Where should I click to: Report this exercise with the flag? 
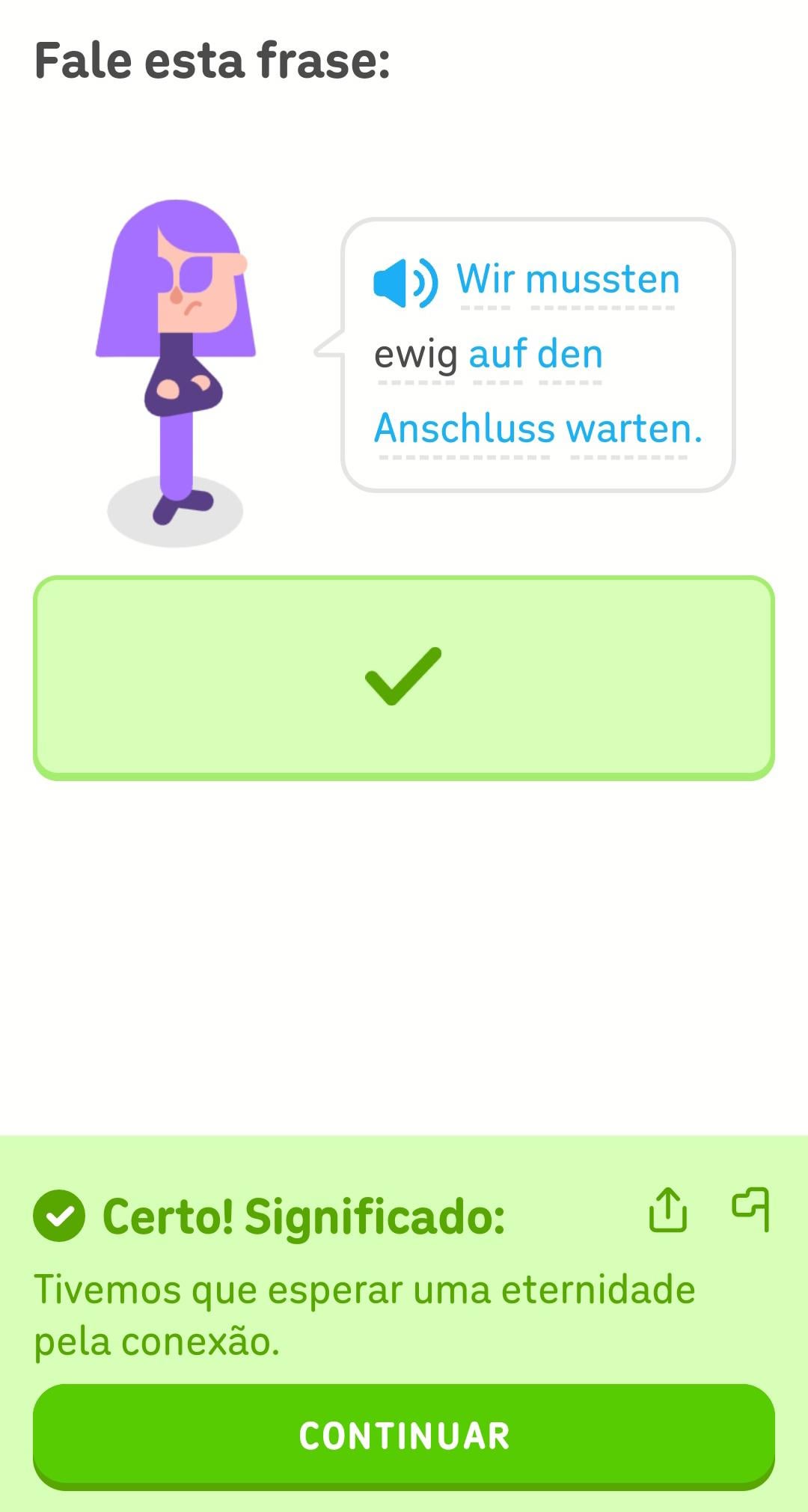[x=750, y=1208]
